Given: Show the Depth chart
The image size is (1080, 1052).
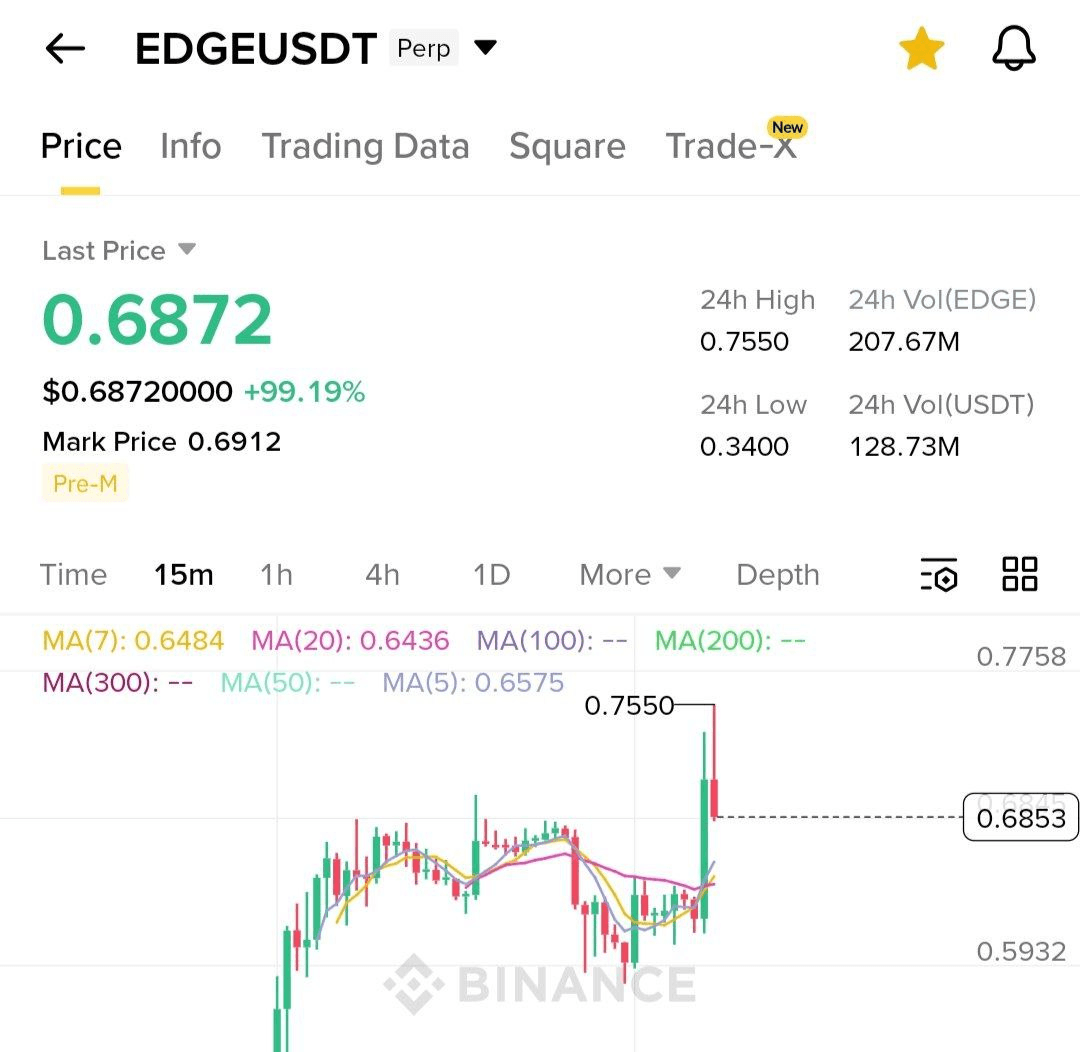Looking at the screenshot, I should click(777, 575).
